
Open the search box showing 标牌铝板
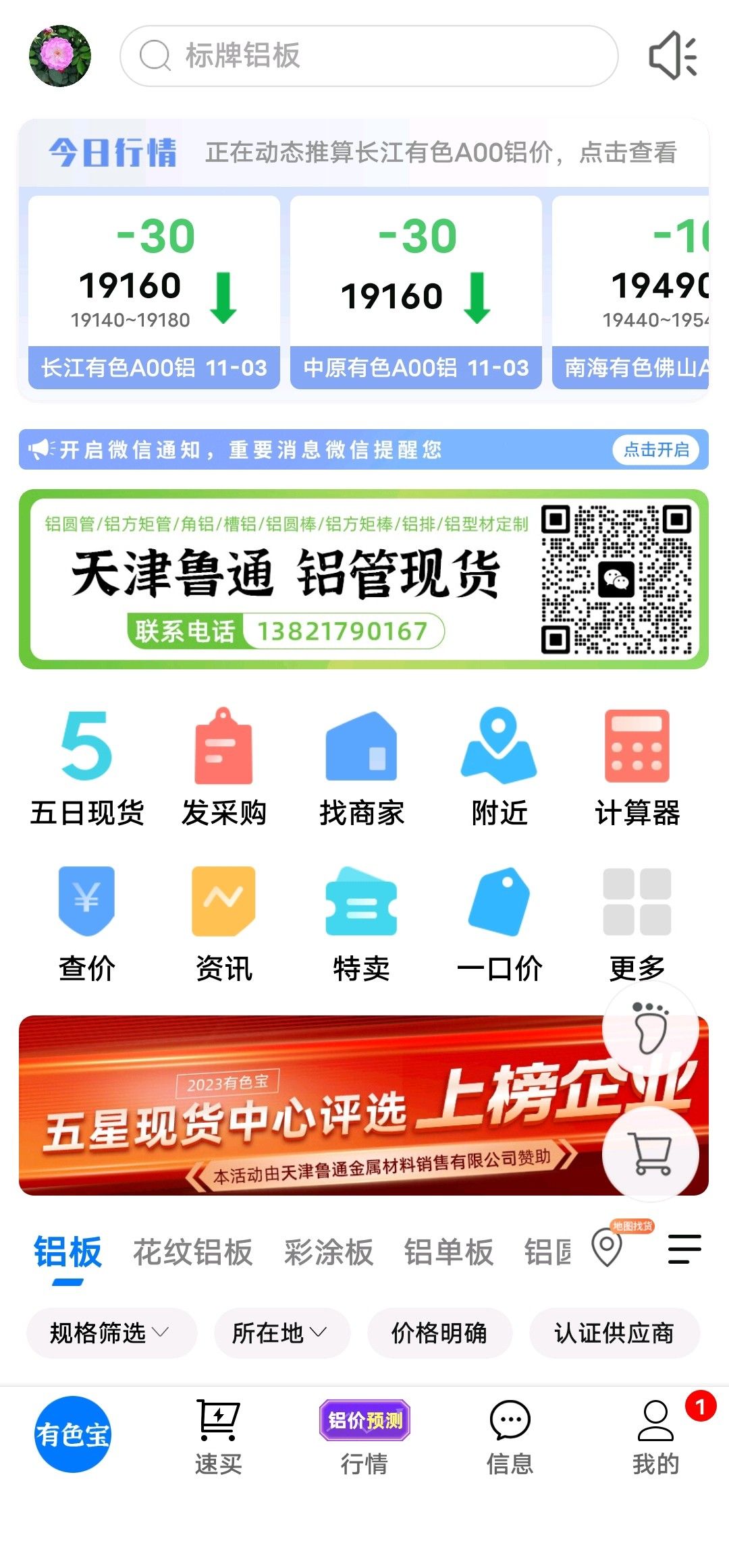369,56
